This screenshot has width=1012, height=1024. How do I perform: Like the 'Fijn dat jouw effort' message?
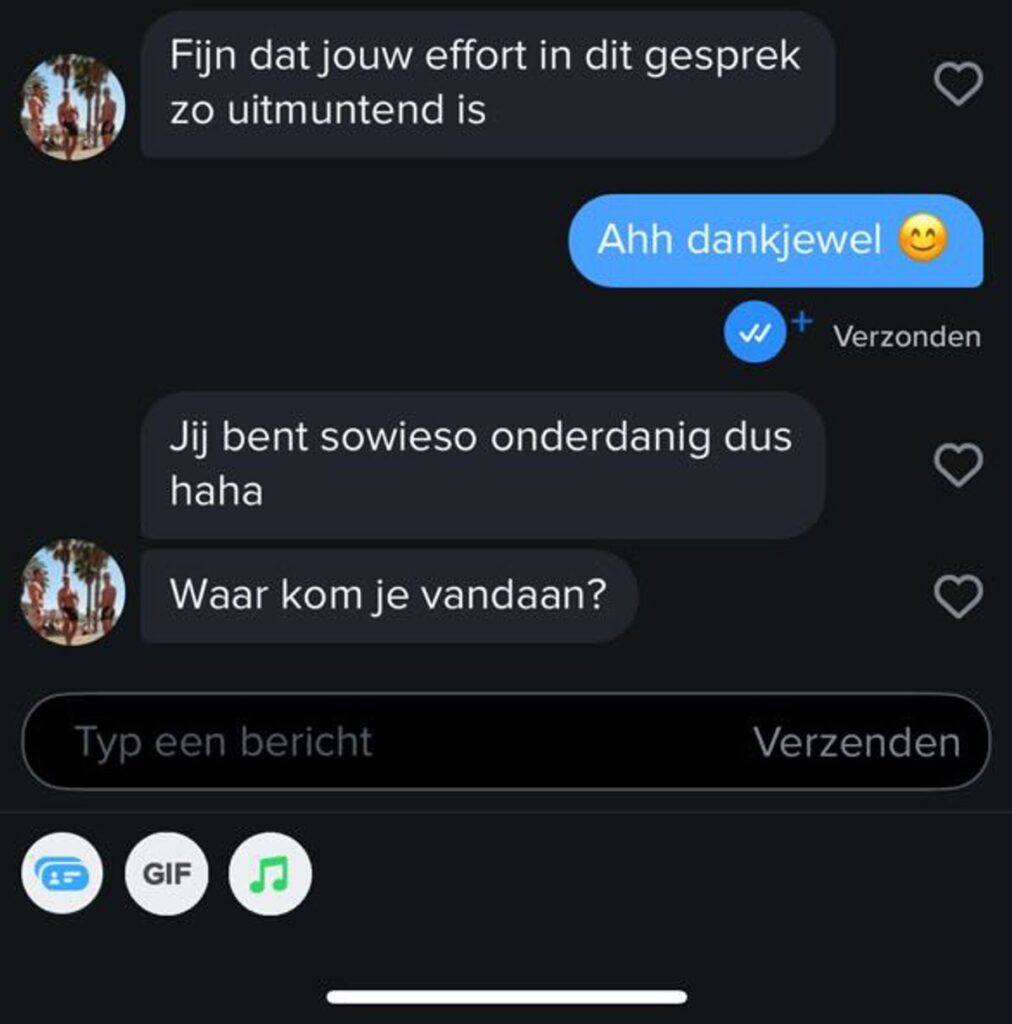click(957, 84)
